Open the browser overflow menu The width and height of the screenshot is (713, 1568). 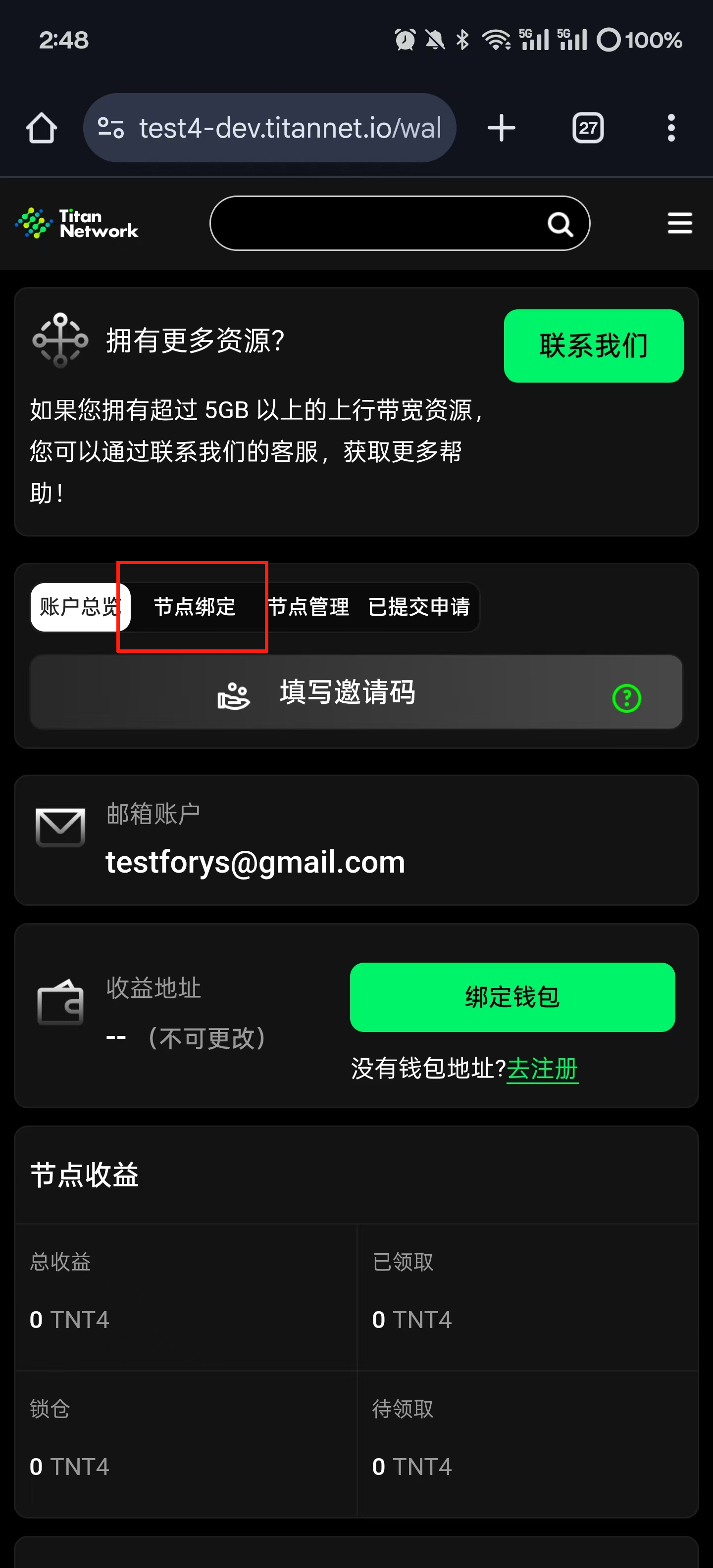click(671, 128)
